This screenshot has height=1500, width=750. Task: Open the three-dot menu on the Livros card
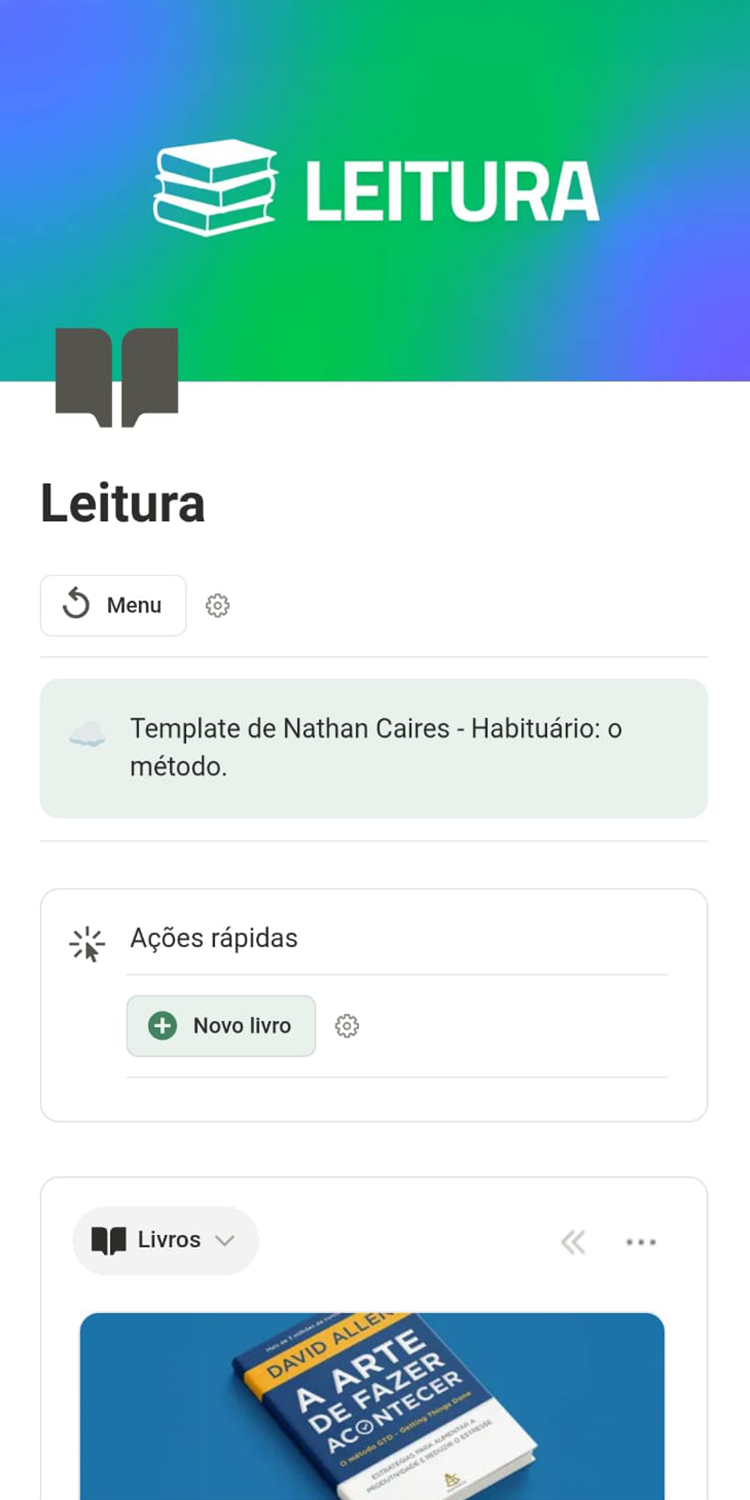click(x=640, y=1241)
